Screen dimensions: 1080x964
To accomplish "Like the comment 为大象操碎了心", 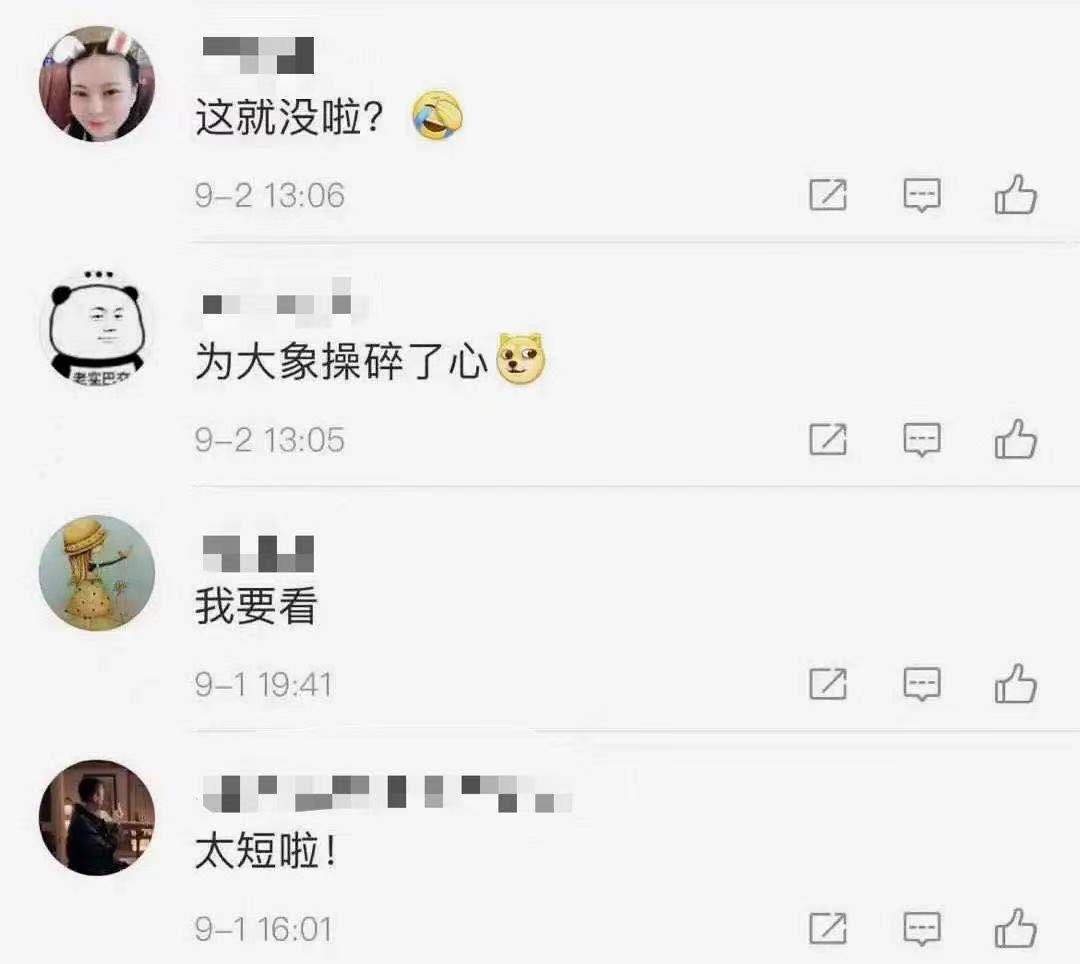I will click(1015, 439).
